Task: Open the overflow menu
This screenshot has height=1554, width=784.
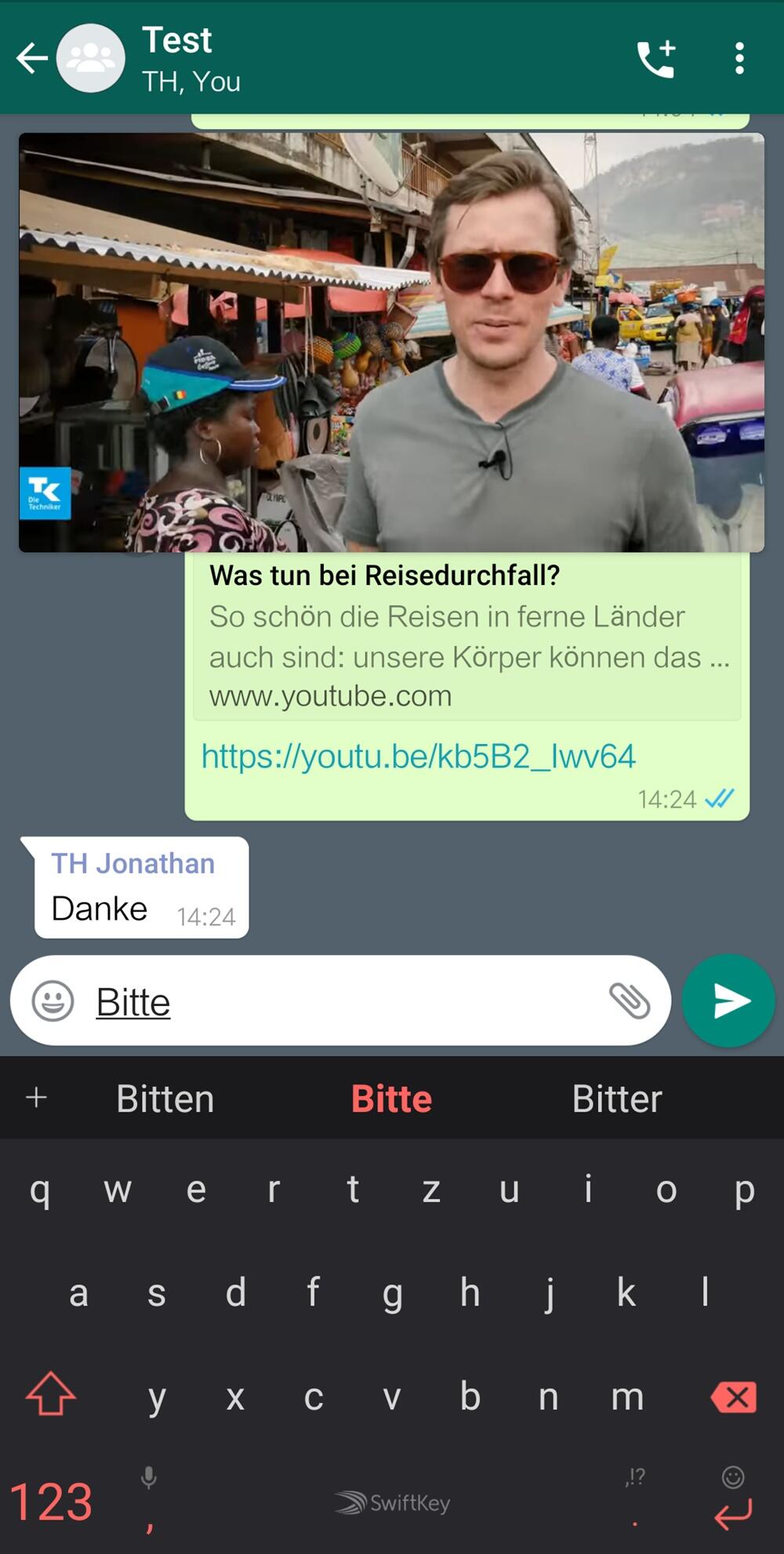Action: click(739, 59)
